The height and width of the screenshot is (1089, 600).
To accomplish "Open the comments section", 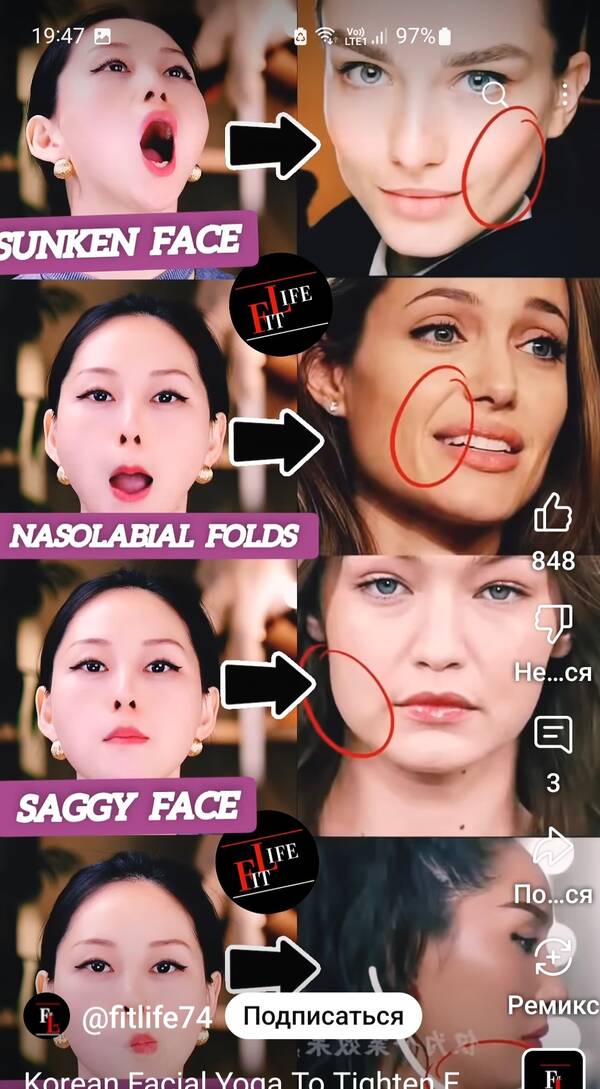I will 553,736.
